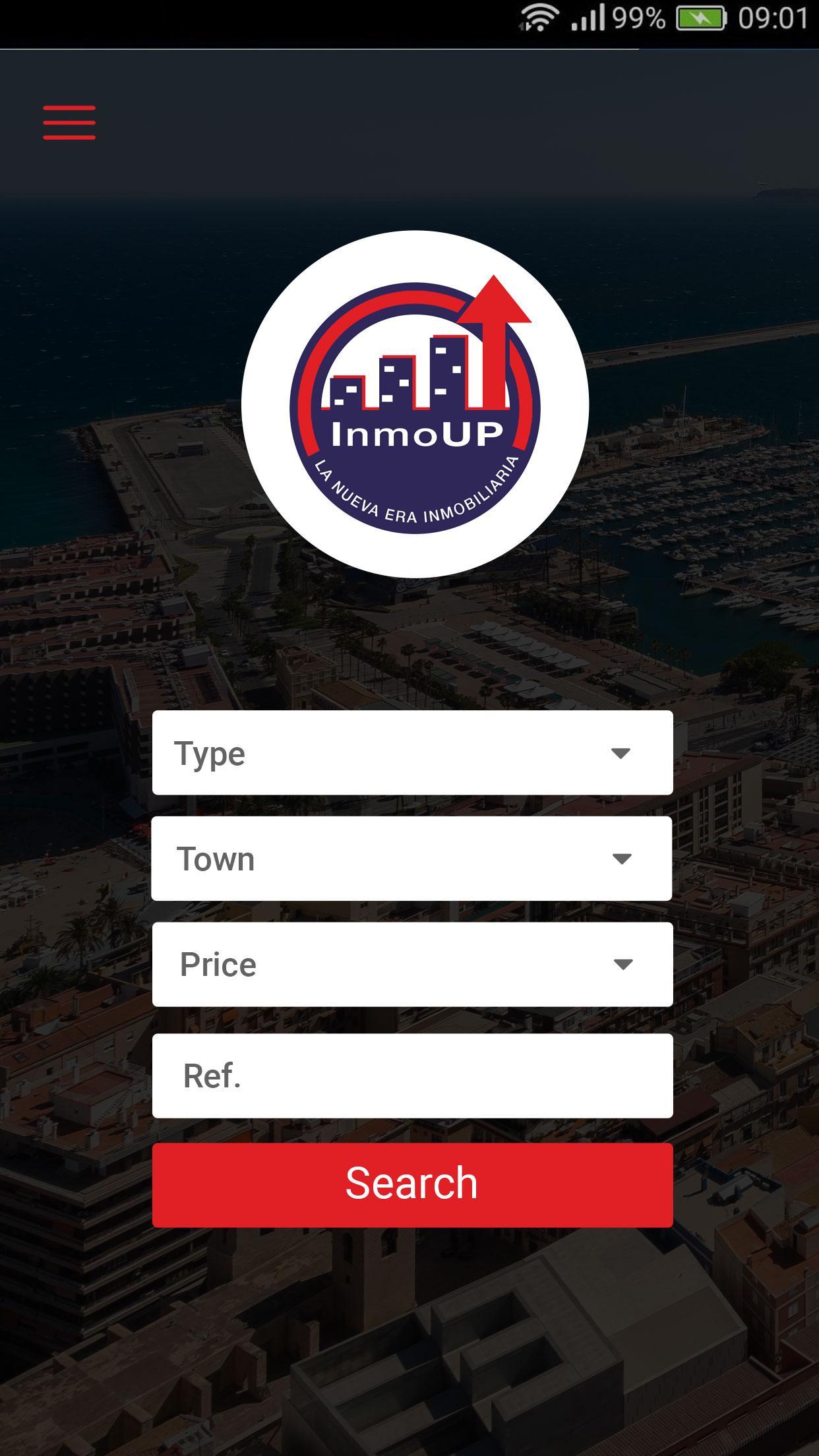
Task: Expand the Type dropdown
Action: pos(412,752)
